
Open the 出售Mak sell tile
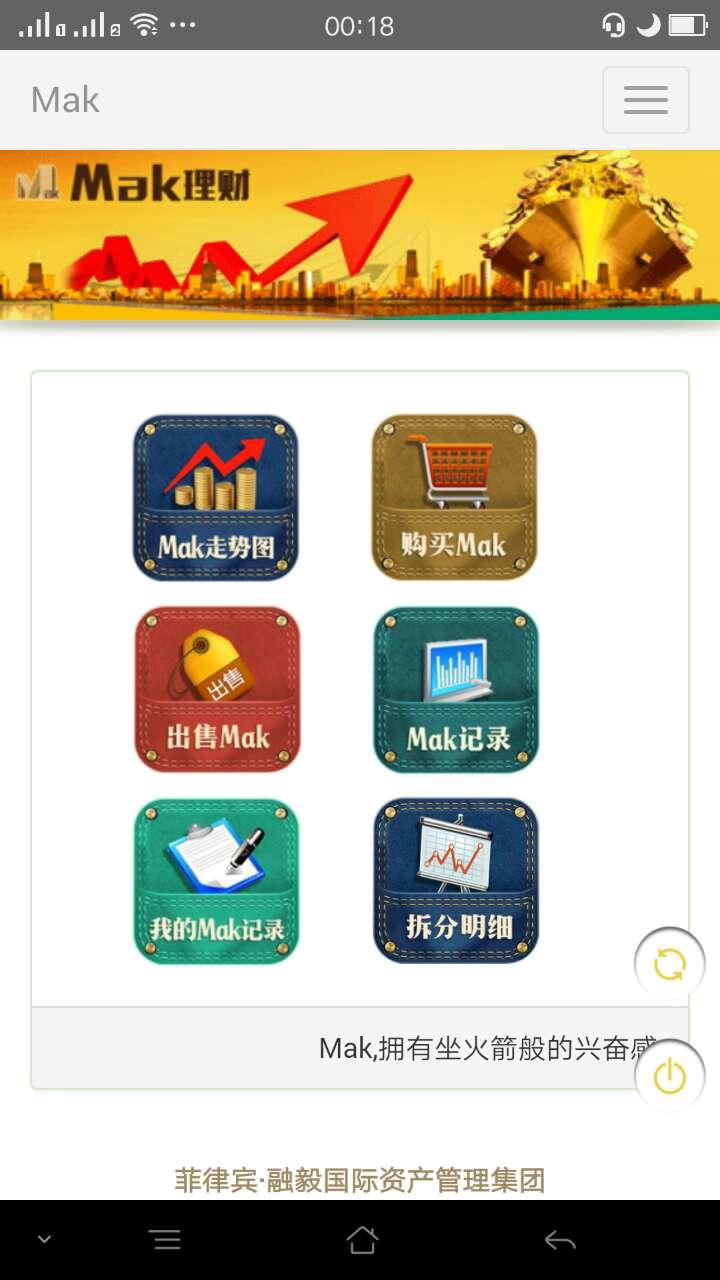(x=217, y=689)
